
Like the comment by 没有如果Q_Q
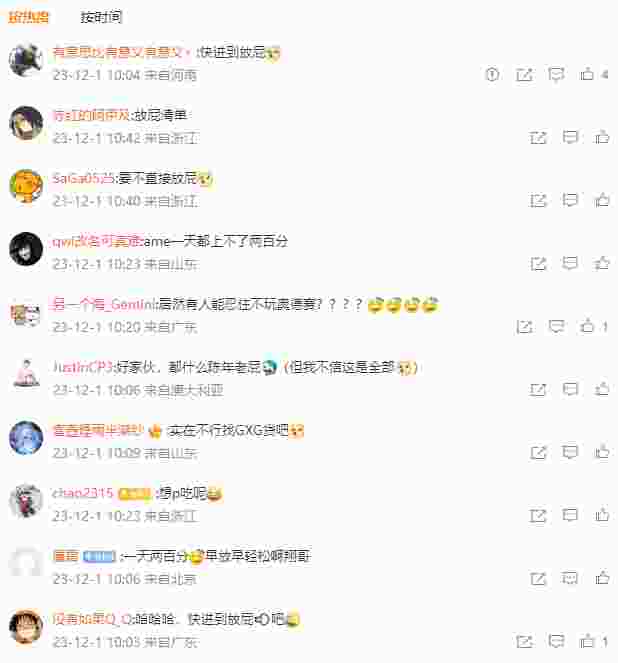[588, 641]
